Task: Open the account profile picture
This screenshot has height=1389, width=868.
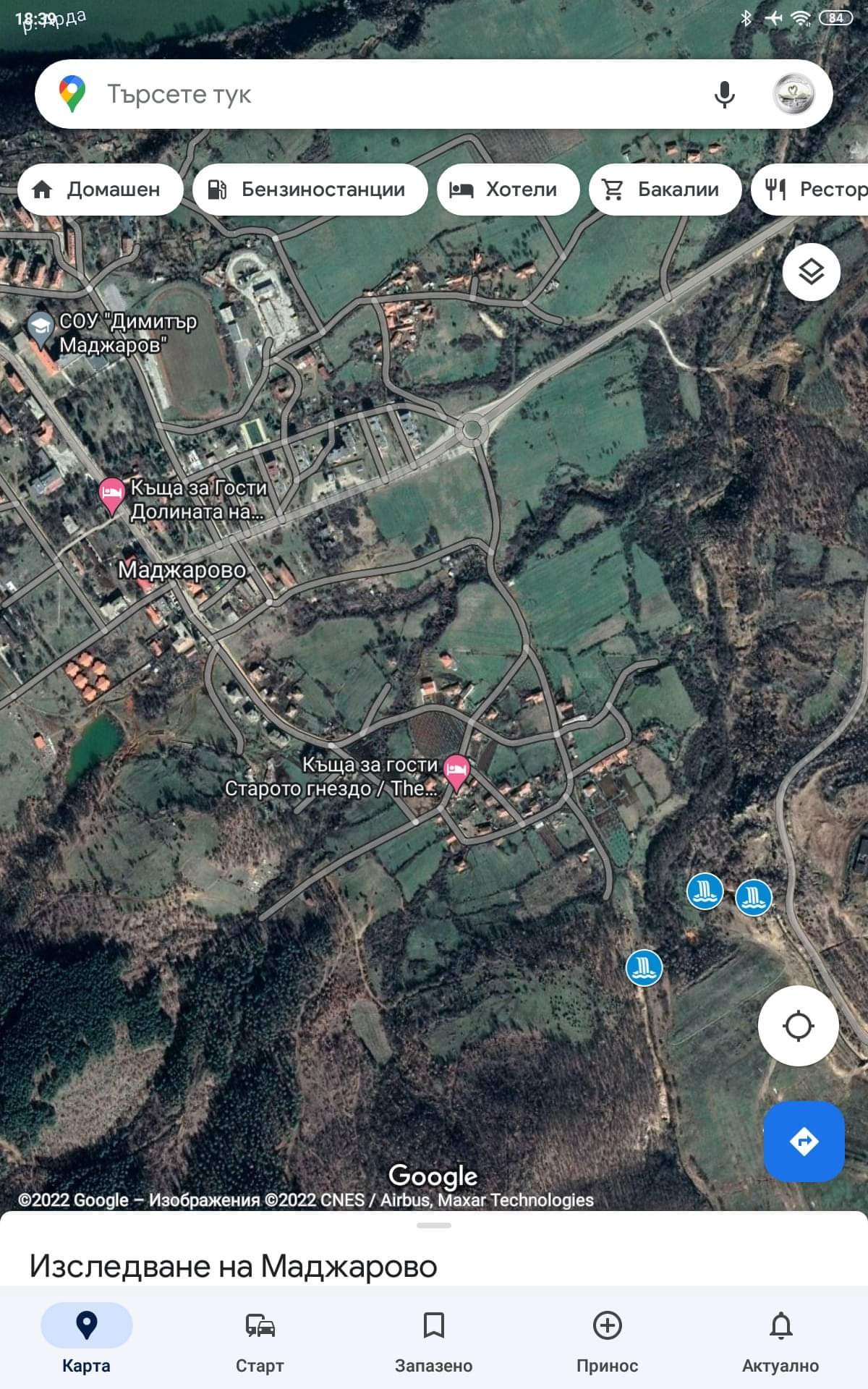Action: (793, 94)
